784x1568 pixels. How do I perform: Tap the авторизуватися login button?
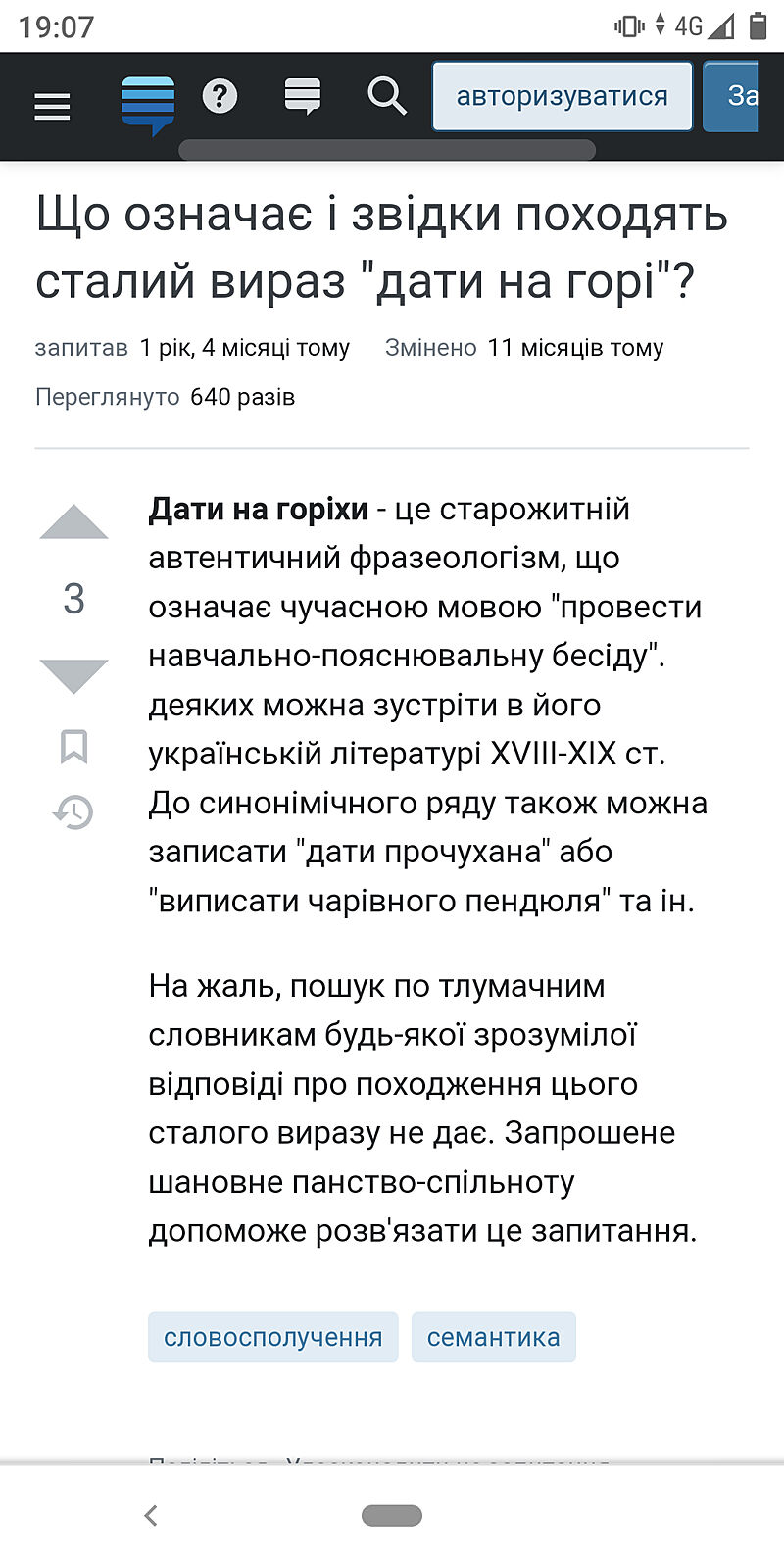pyautogui.click(x=562, y=96)
